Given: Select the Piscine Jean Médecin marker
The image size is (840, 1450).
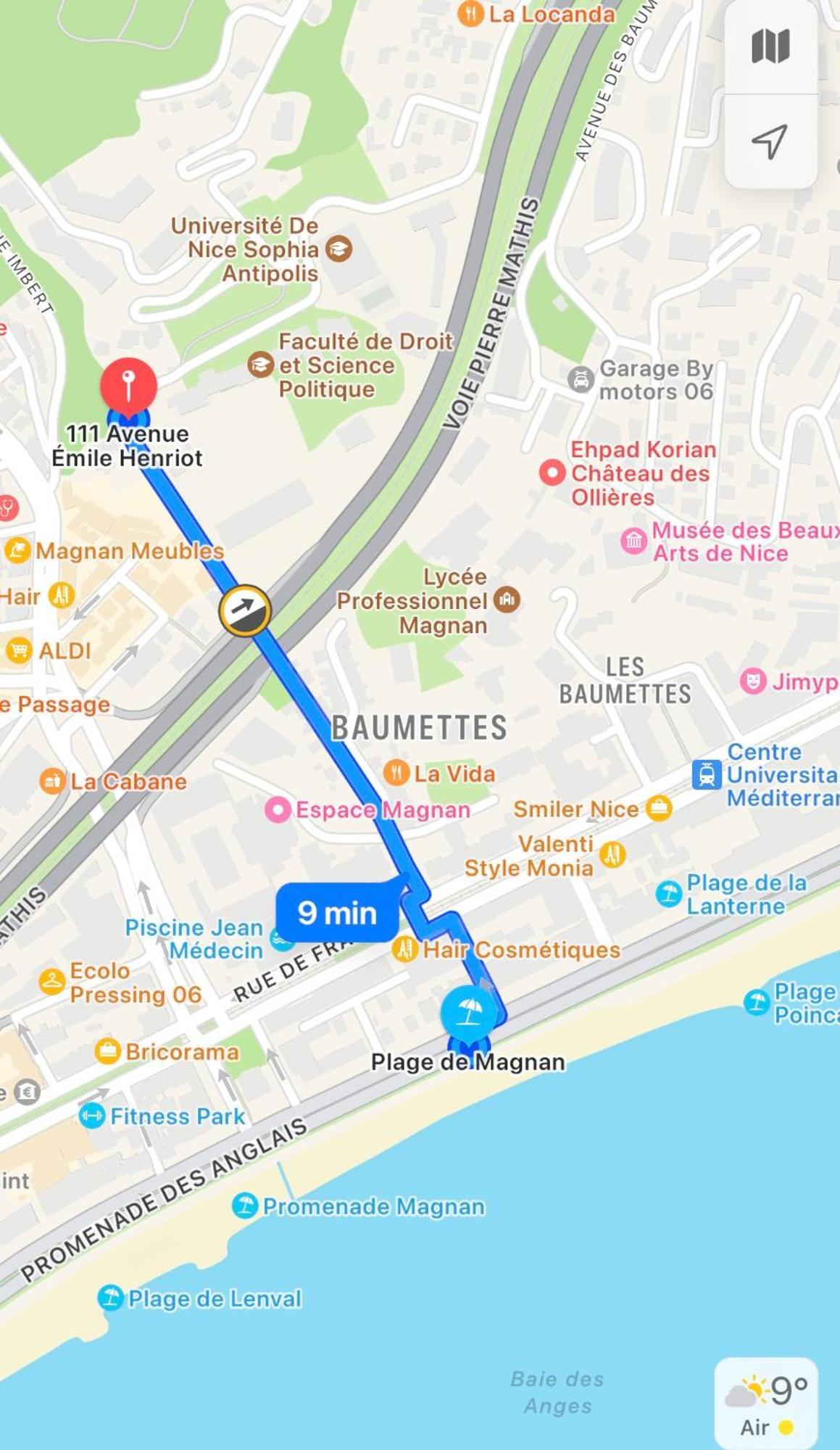Looking at the screenshot, I should click(x=280, y=940).
